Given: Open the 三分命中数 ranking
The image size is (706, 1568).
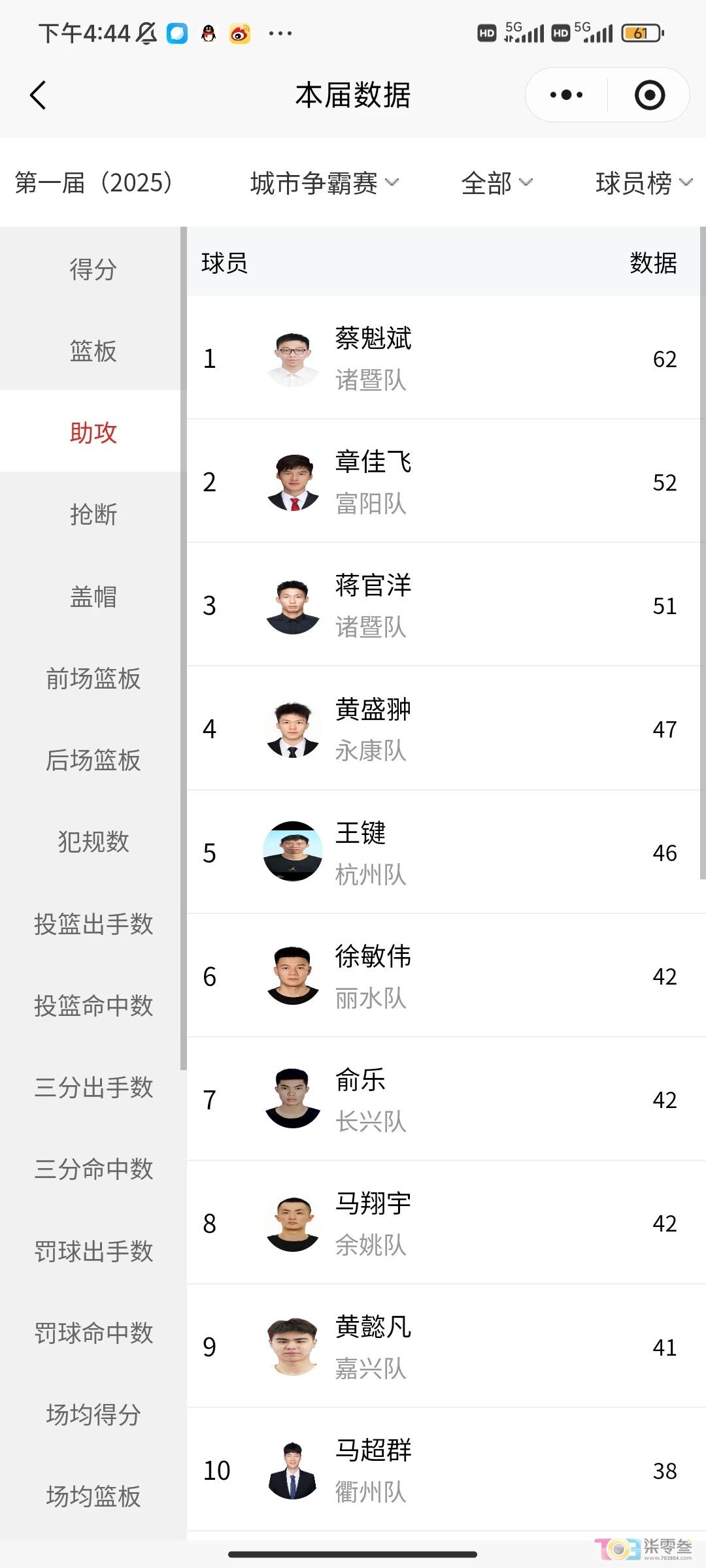Looking at the screenshot, I should [93, 1169].
